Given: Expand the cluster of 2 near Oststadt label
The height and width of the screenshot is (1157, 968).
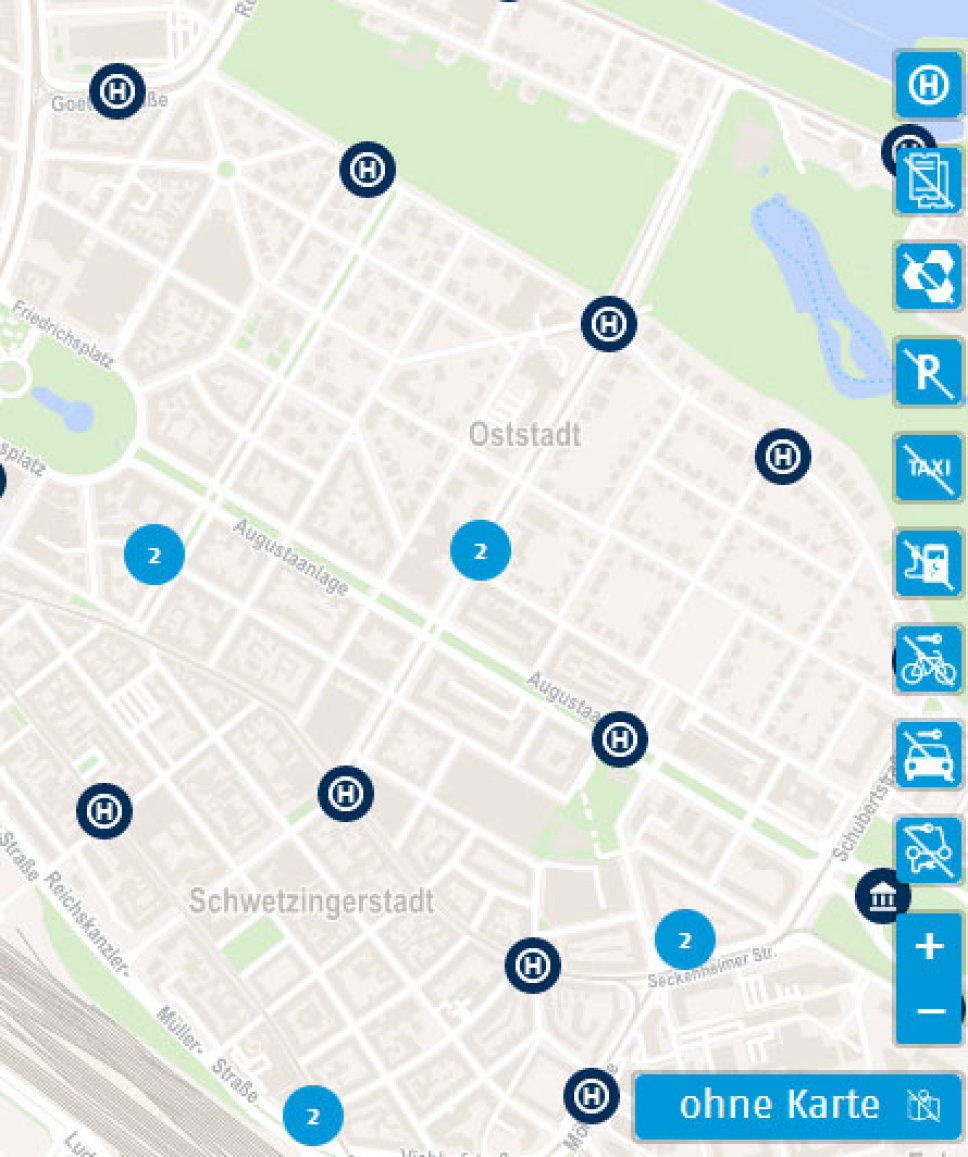Looking at the screenshot, I should click(x=480, y=551).
